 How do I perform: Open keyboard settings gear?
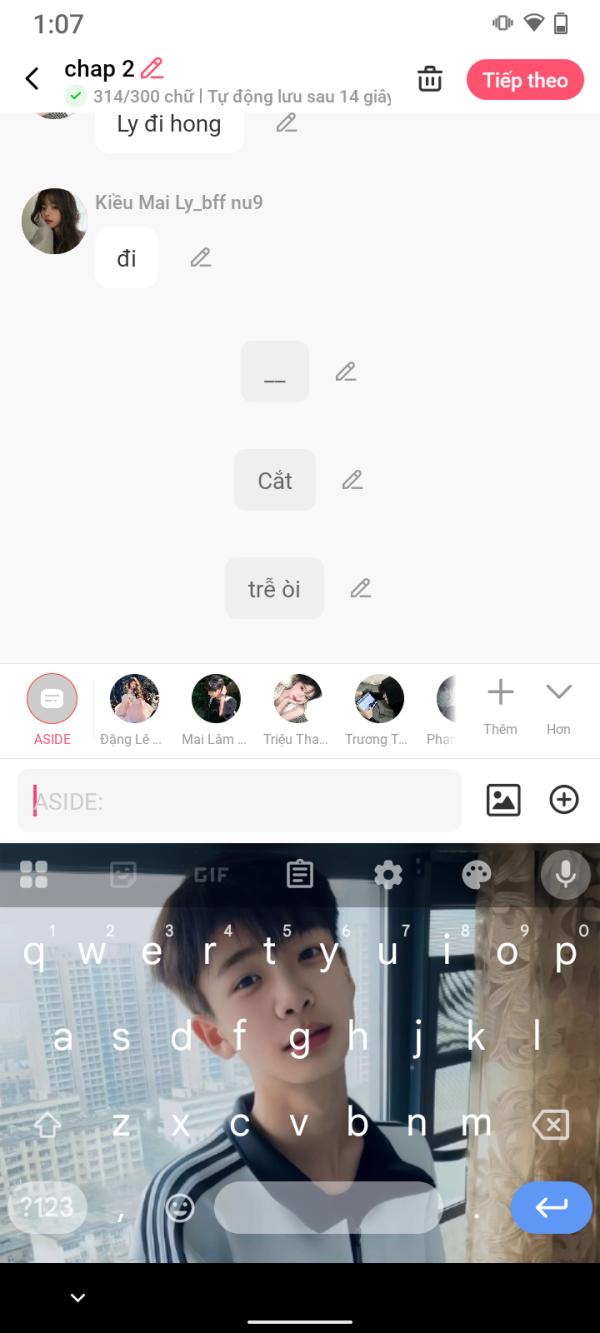tap(388, 875)
